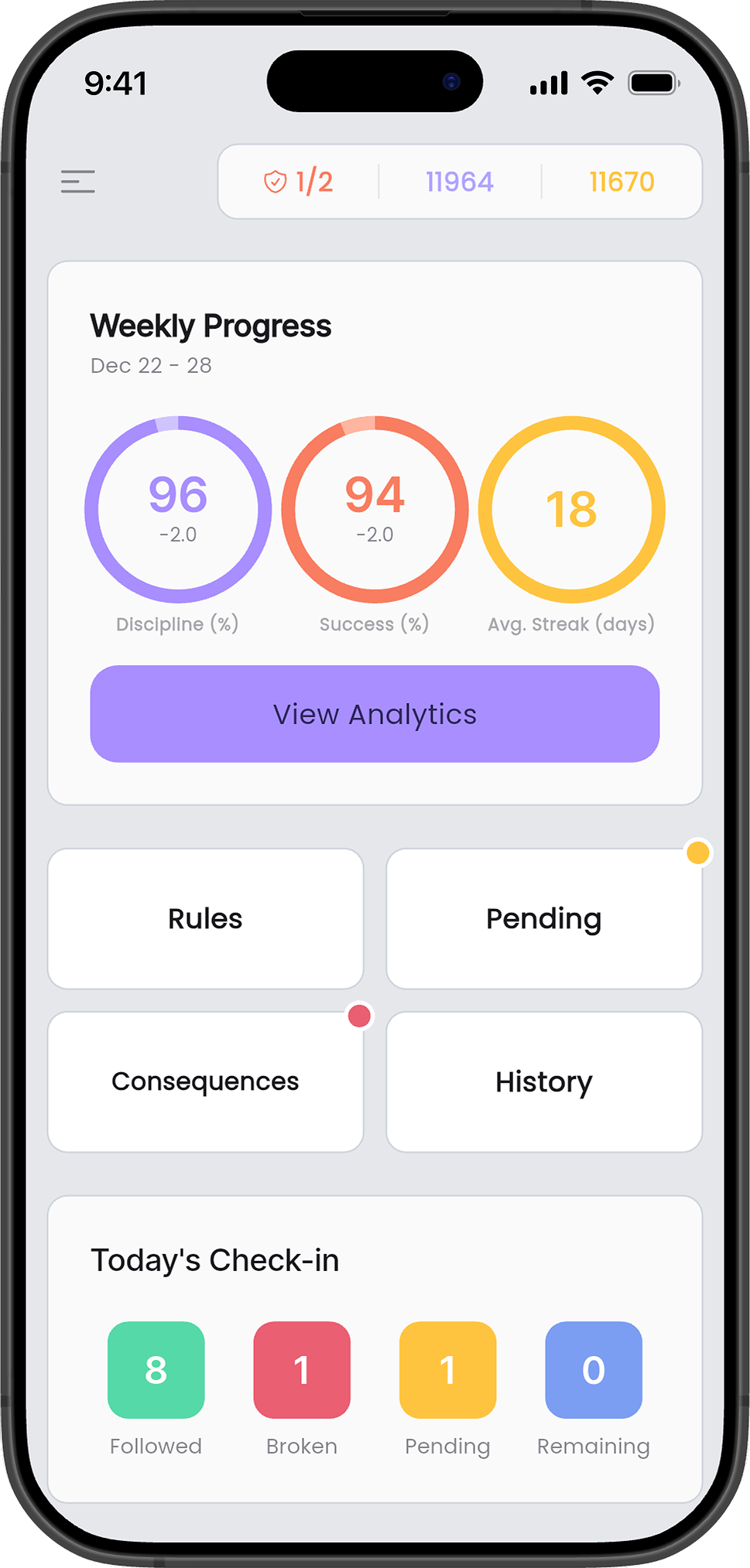Viewport: 750px width, 1568px height.
Task: Open the Rules card
Action: click(x=205, y=919)
